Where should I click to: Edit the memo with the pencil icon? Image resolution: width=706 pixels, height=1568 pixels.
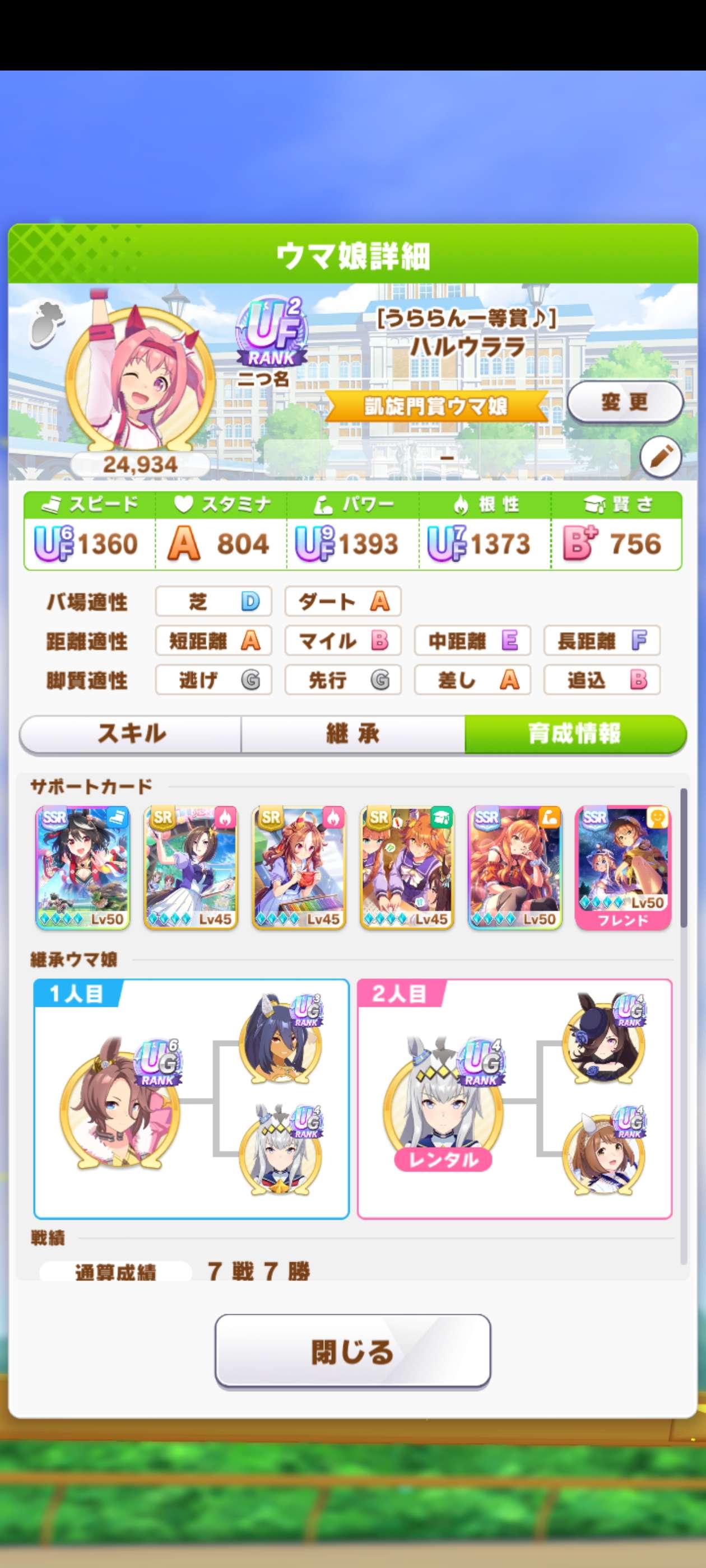point(660,456)
